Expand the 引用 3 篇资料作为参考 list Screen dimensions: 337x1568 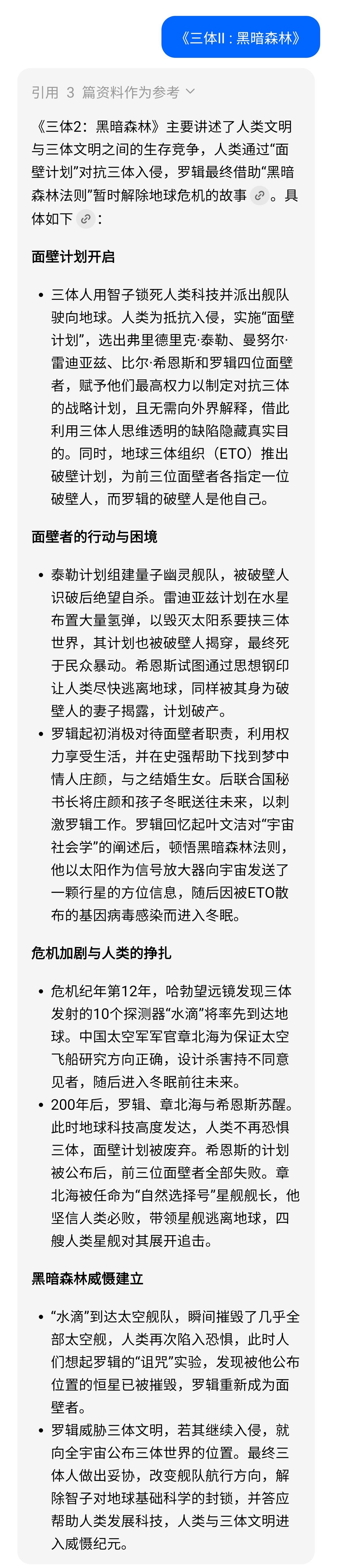[113, 92]
